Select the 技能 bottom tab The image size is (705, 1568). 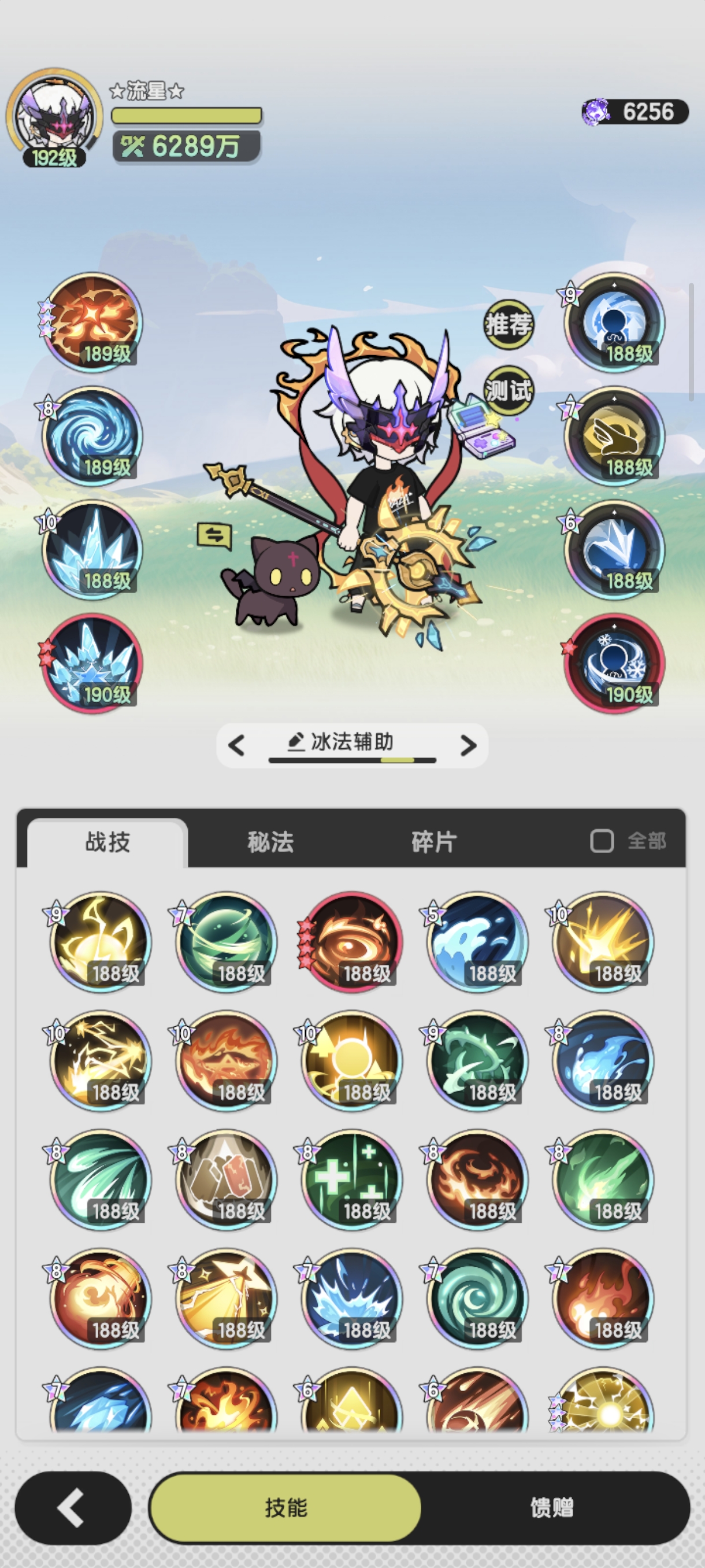pyautogui.click(x=285, y=1507)
